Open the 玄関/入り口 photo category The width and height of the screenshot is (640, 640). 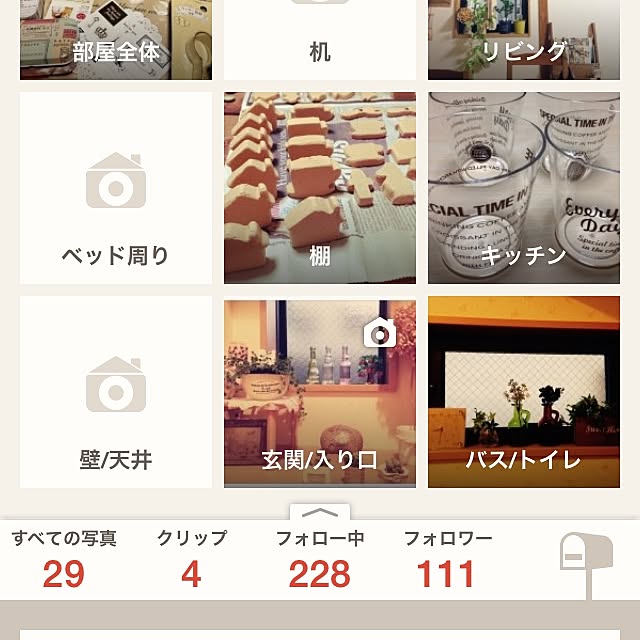coord(320,392)
